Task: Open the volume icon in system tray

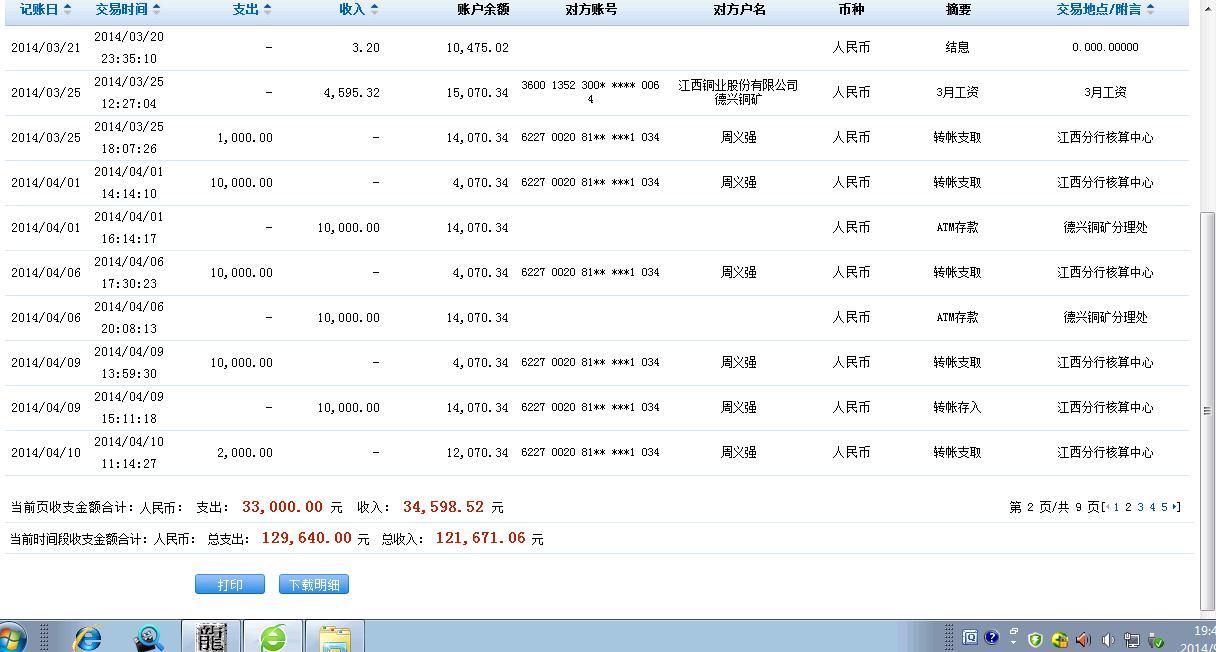Action: click(x=1108, y=639)
